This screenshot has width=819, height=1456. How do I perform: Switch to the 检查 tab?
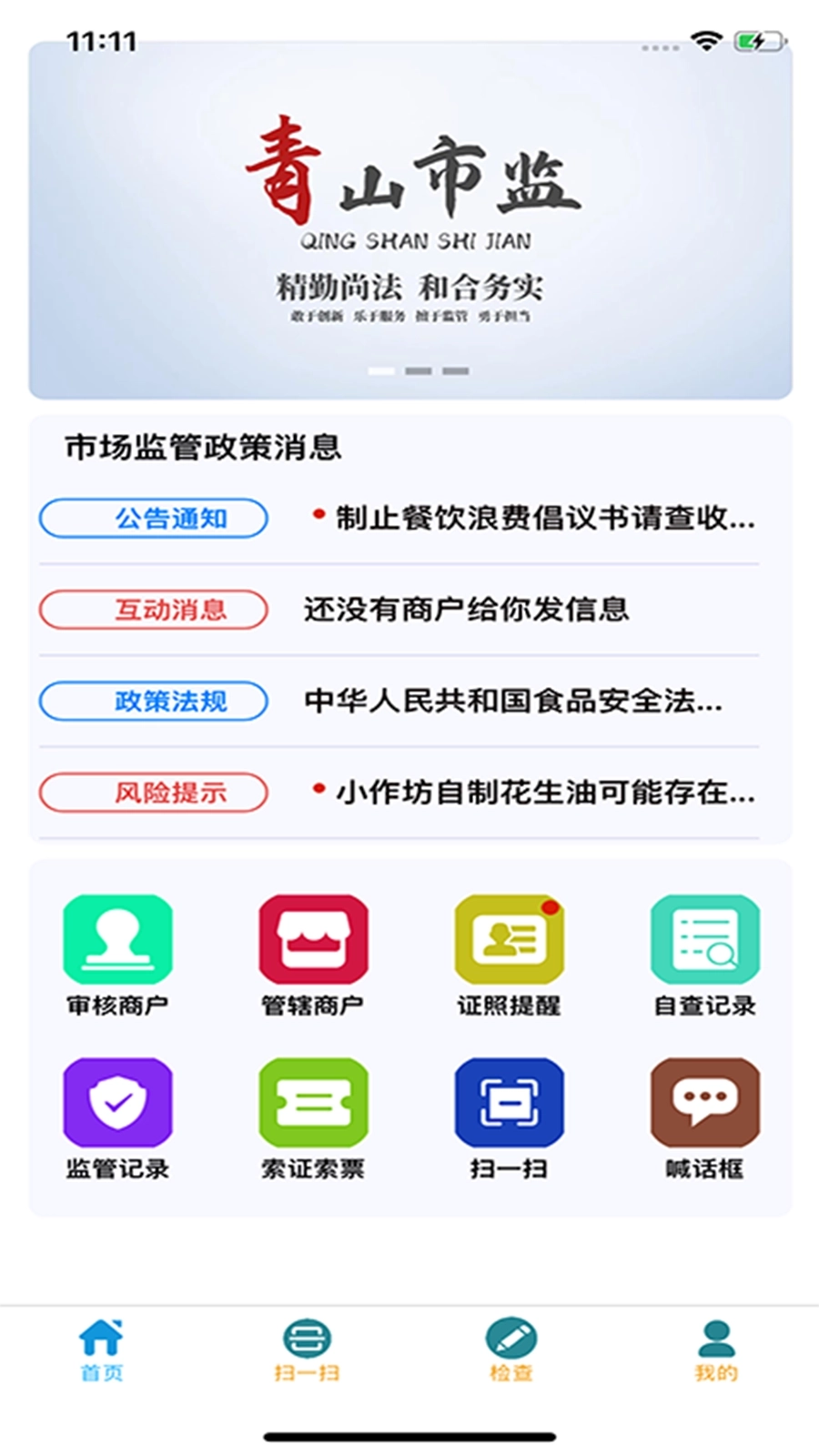click(511, 1350)
